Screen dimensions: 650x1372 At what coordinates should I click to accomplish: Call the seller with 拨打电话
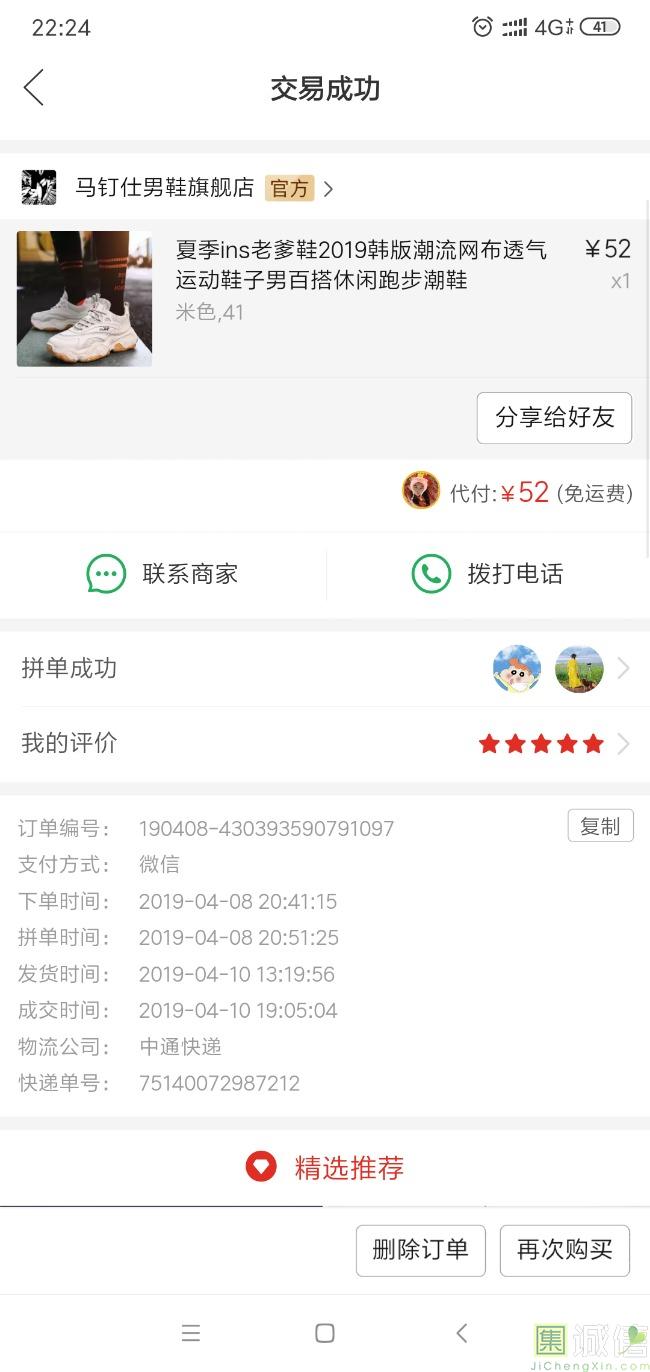tap(488, 574)
